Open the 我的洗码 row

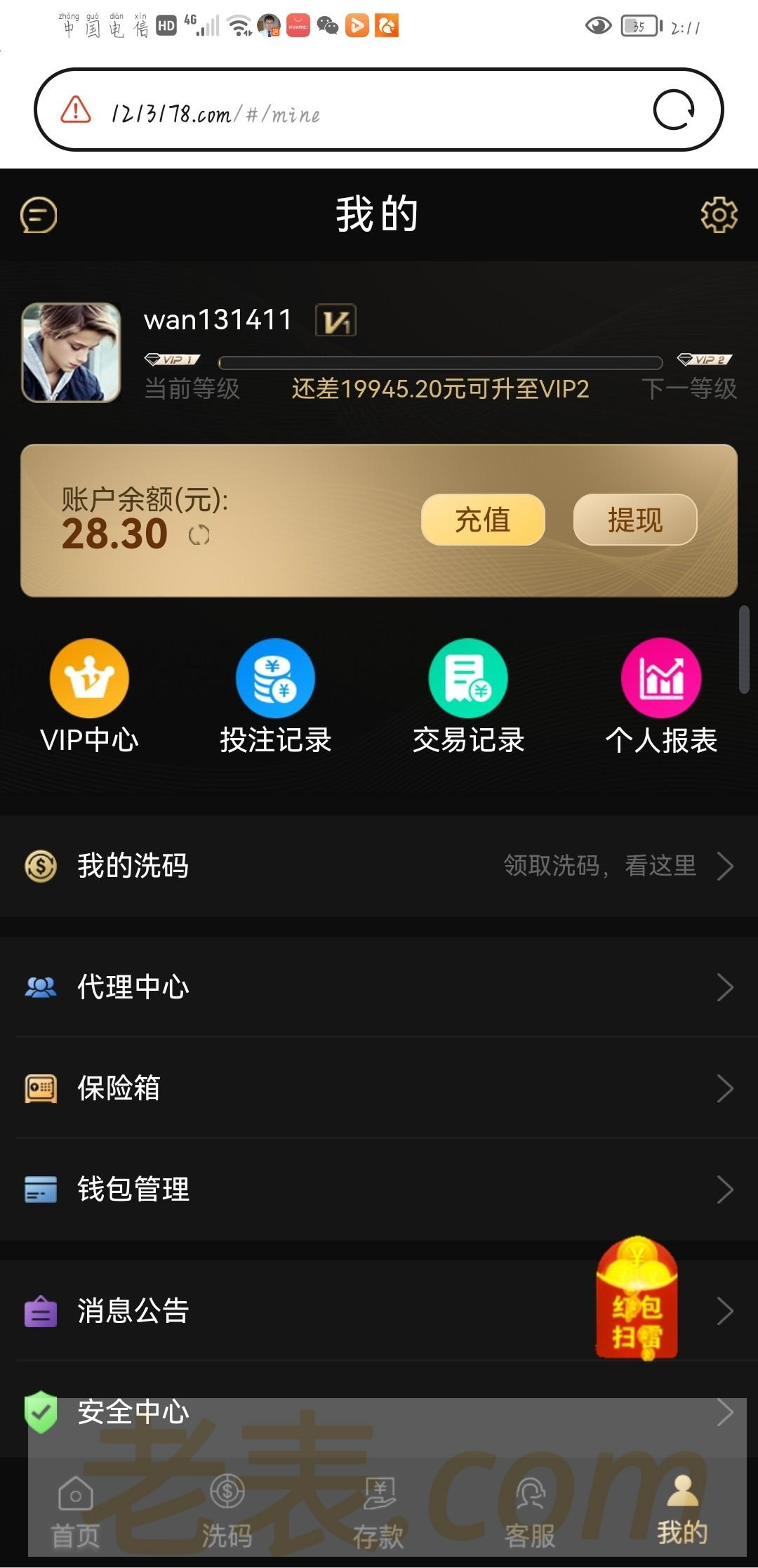(379, 866)
